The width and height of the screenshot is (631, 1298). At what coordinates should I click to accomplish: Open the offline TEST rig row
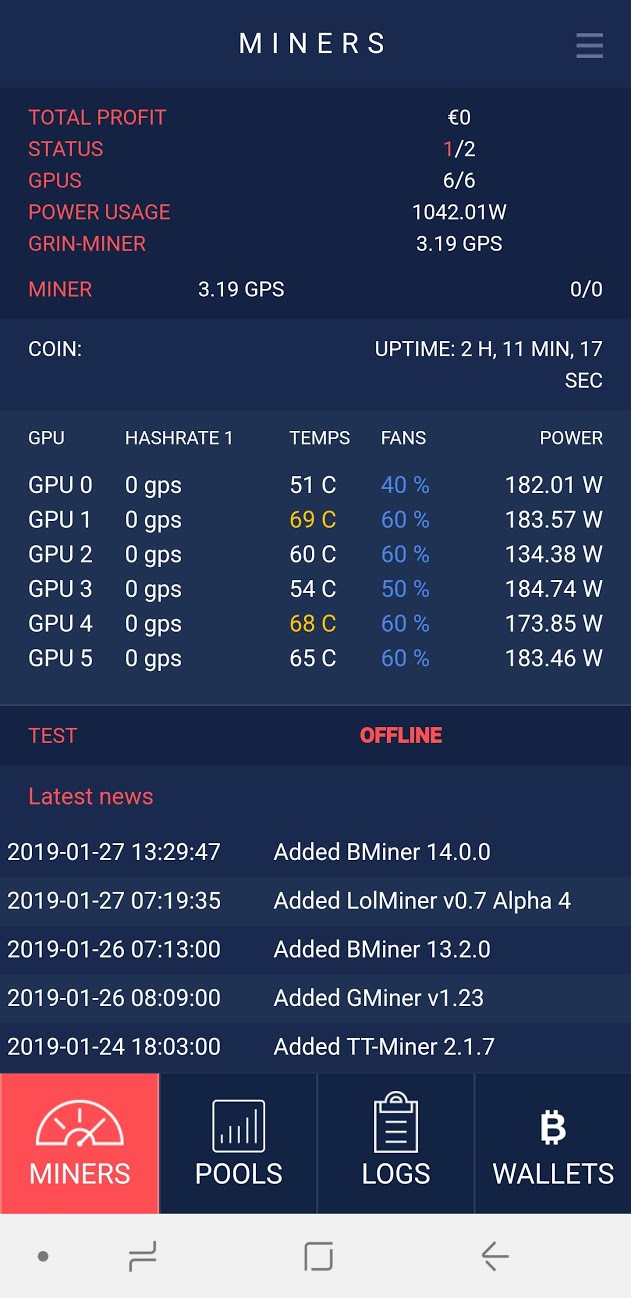(x=315, y=736)
